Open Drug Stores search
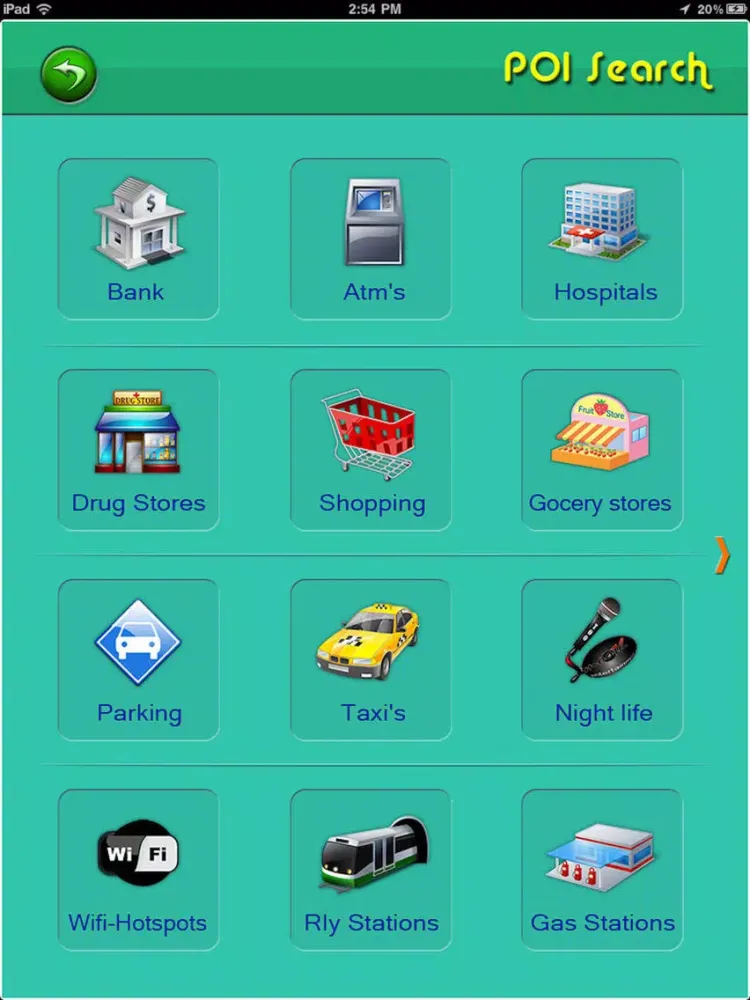The height and width of the screenshot is (1000, 750). pos(138,450)
